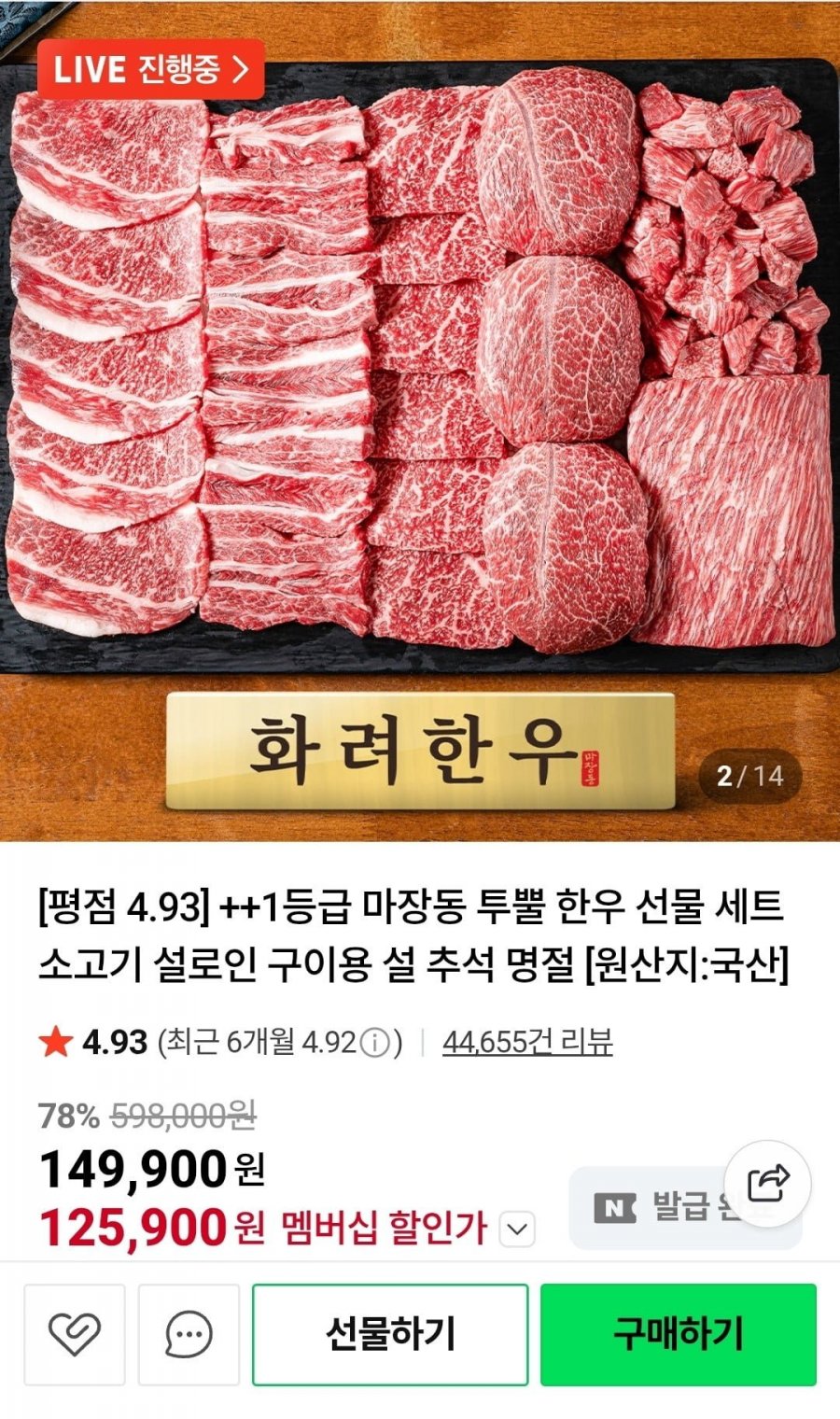840x1419 pixels.
Task: Tap the 선물하기 gift button
Action: click(390, 1333)
